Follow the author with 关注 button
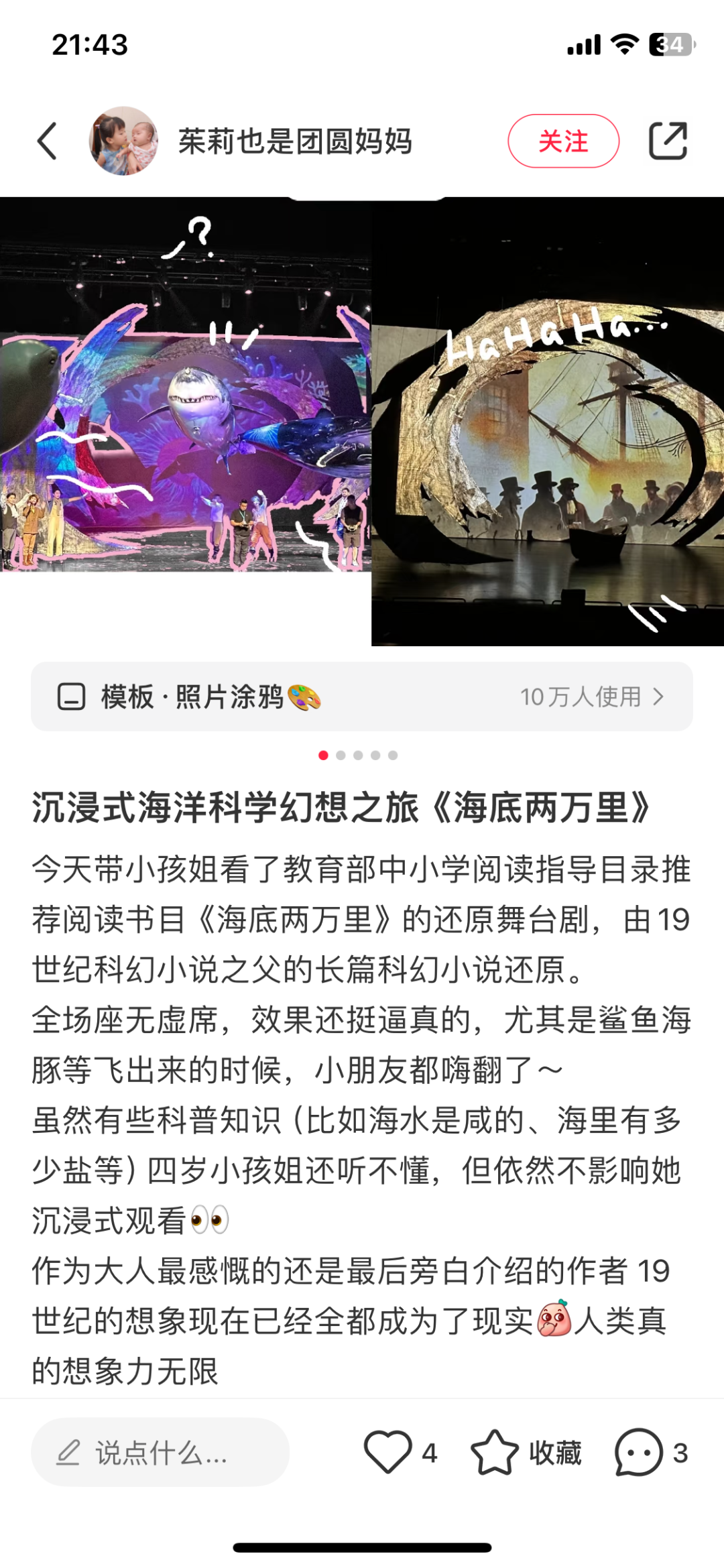724x1568 pixels. 563,141
